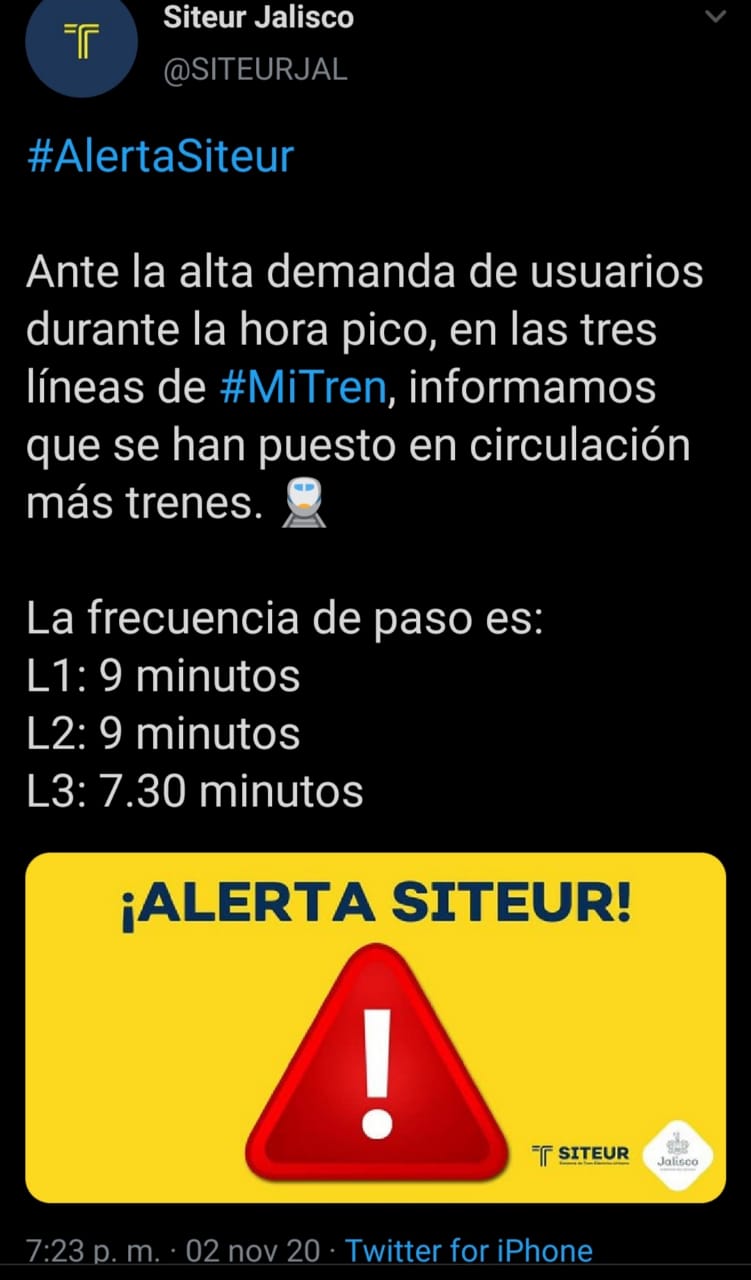Open the Twitter for iPhone source link

point(468,1251)
